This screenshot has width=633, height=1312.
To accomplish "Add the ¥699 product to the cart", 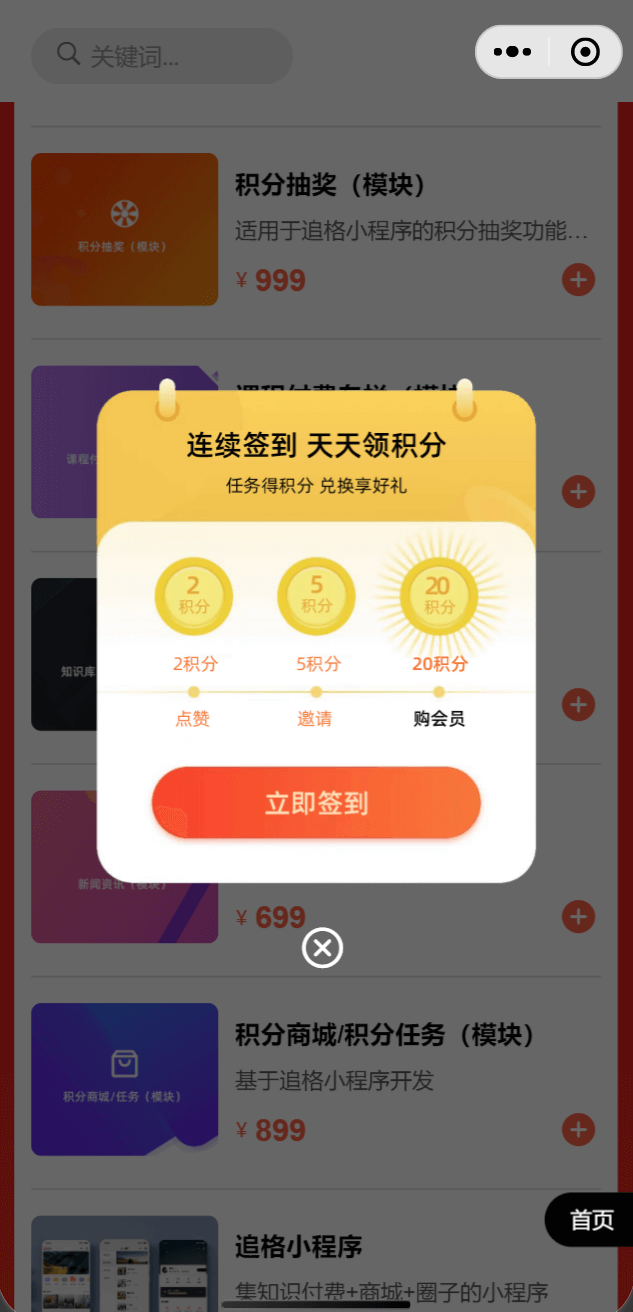I will (x=578, y=916).
